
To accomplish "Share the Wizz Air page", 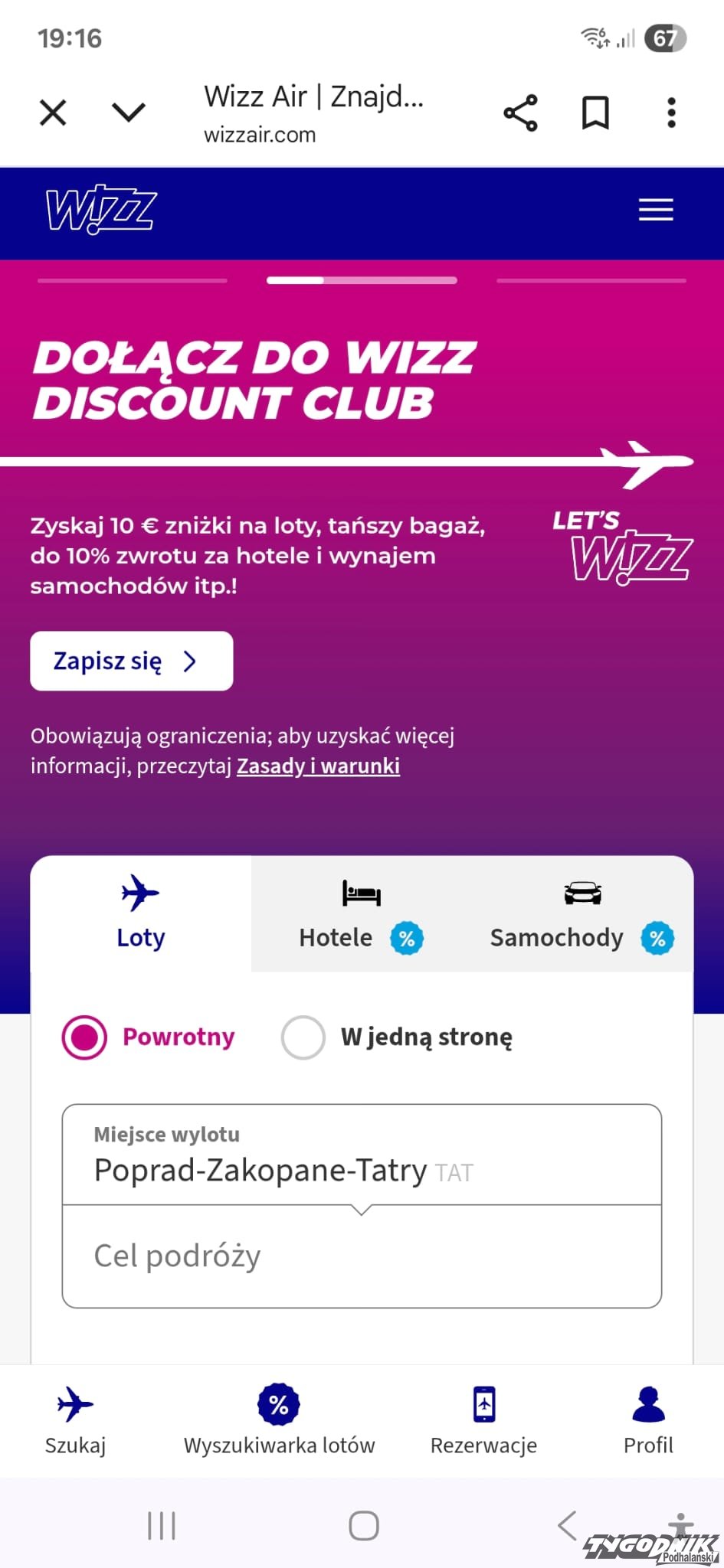I will tap(520, 113).
